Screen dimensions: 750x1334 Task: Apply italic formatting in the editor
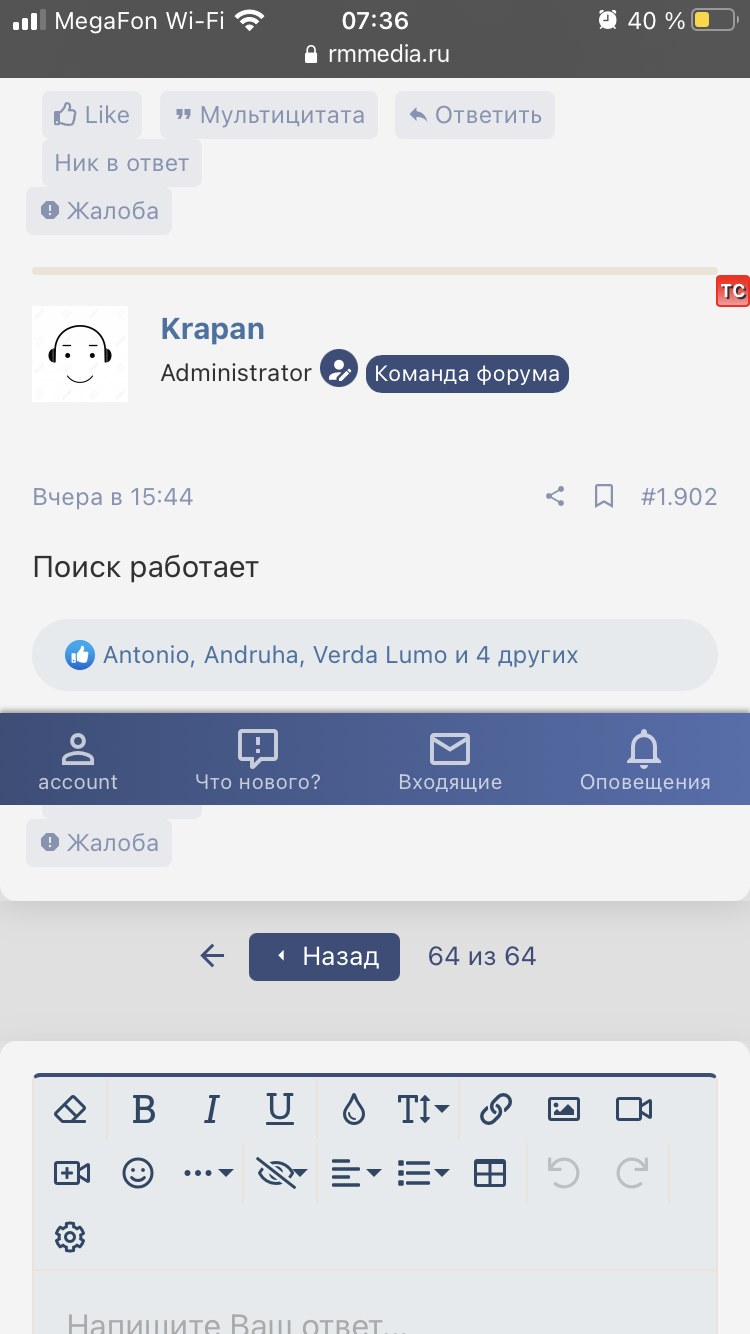coord(211,1109)
